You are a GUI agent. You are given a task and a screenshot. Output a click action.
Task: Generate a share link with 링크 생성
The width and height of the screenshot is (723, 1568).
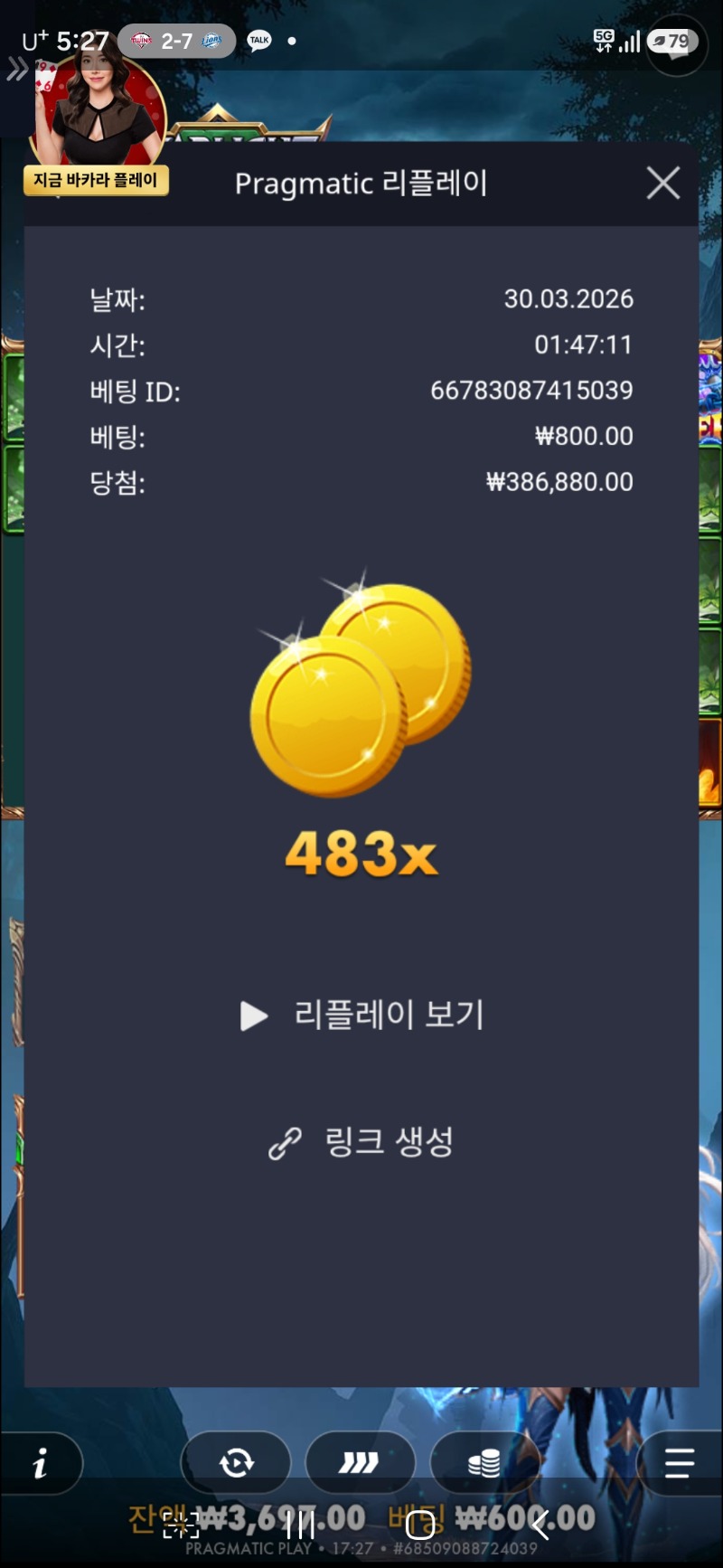[x=362, y=1142]
